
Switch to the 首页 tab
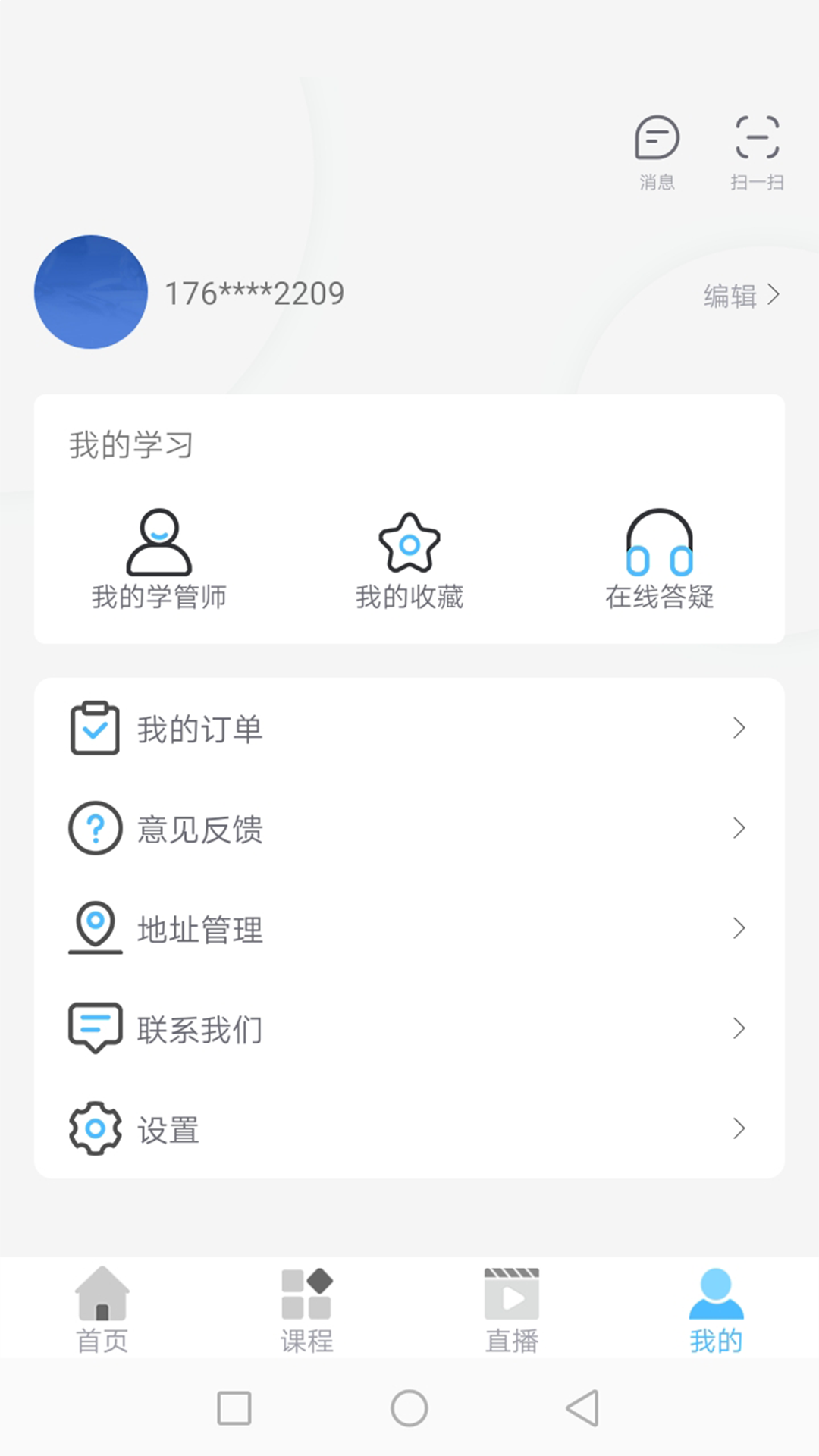point(102,1308)
